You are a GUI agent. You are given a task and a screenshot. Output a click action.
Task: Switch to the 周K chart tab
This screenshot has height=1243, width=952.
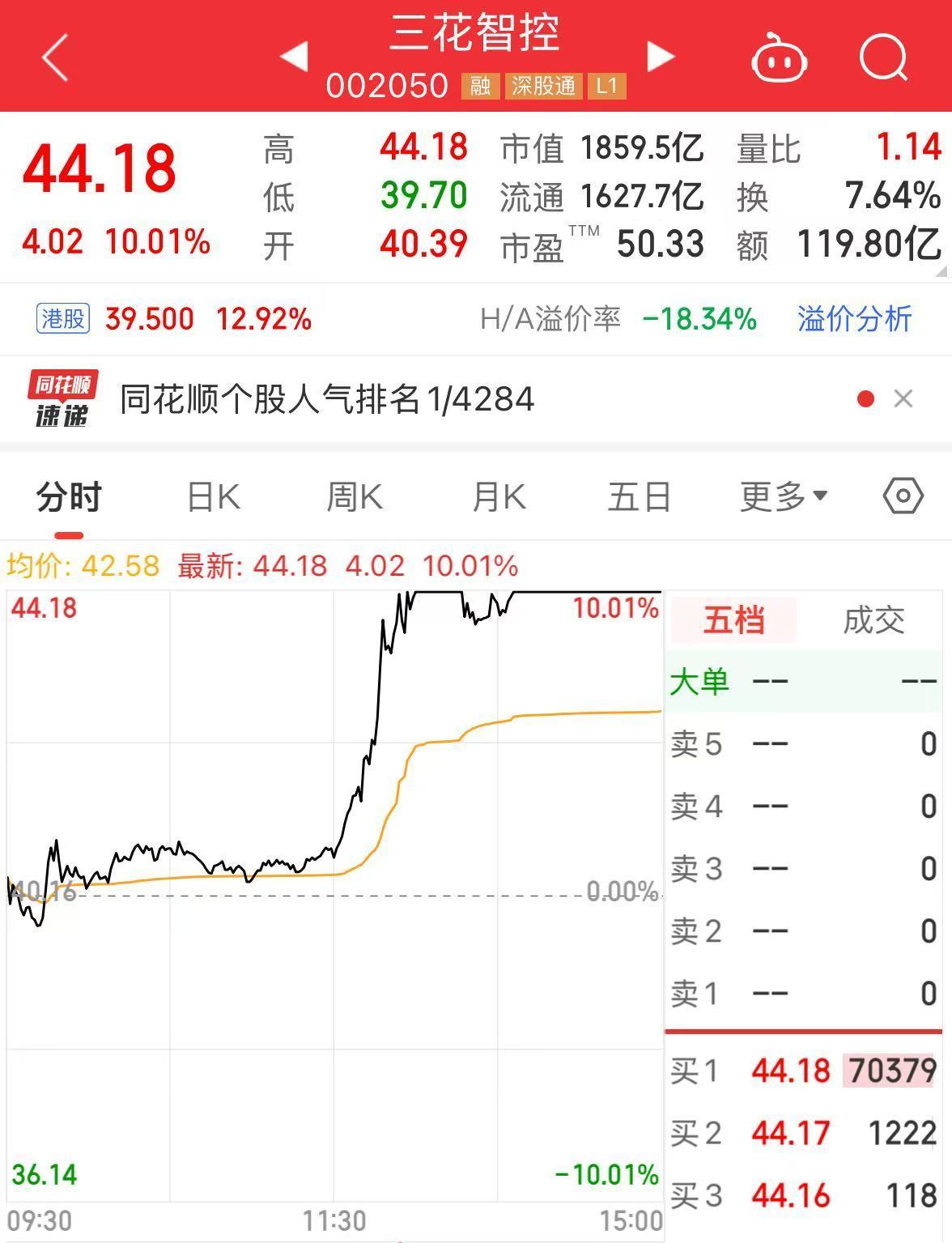pyautogui.click(x=355, y=496)
